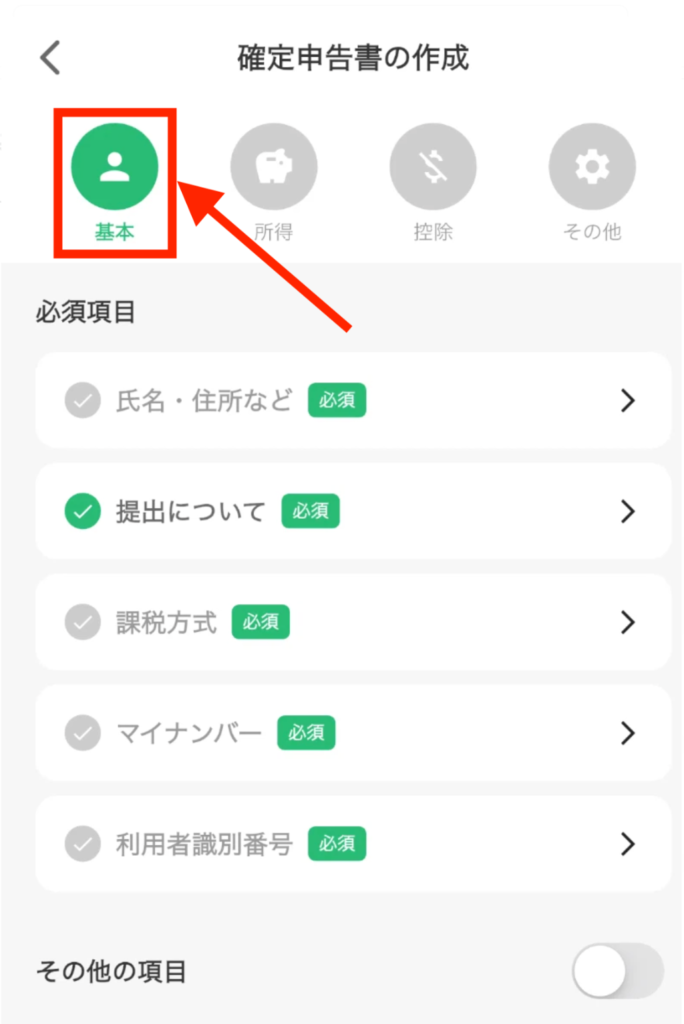Go back from 確定申告書の作成

coord(50,58)
